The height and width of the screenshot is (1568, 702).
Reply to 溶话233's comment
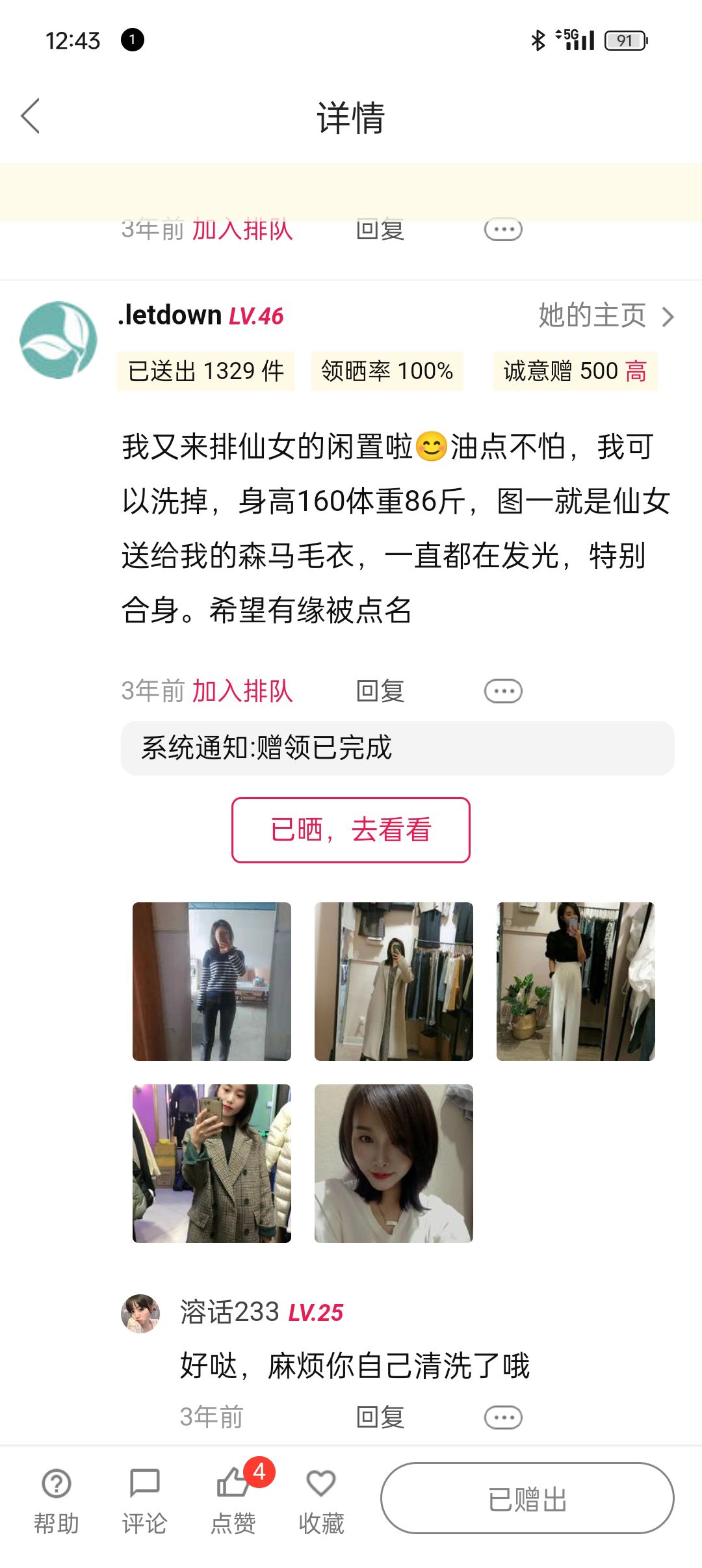[x=380, y=1417]
